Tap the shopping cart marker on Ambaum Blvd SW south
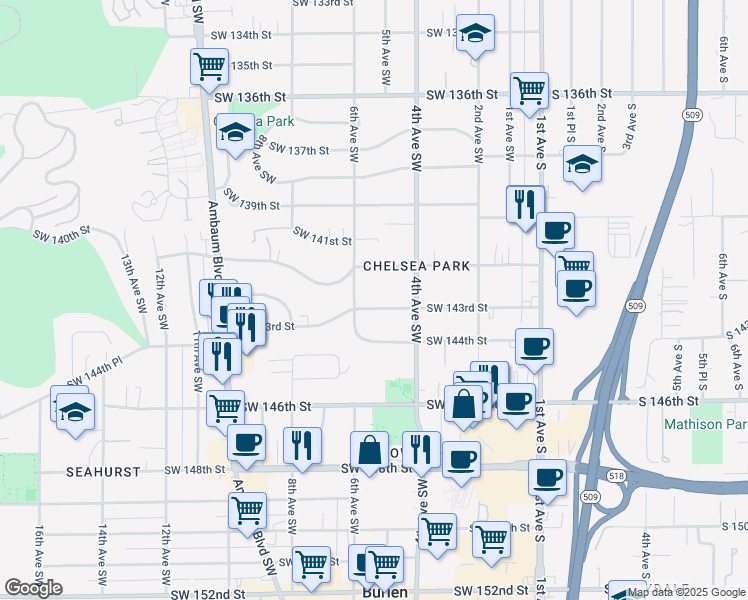 pyautogui.click(x=247, y=511)
